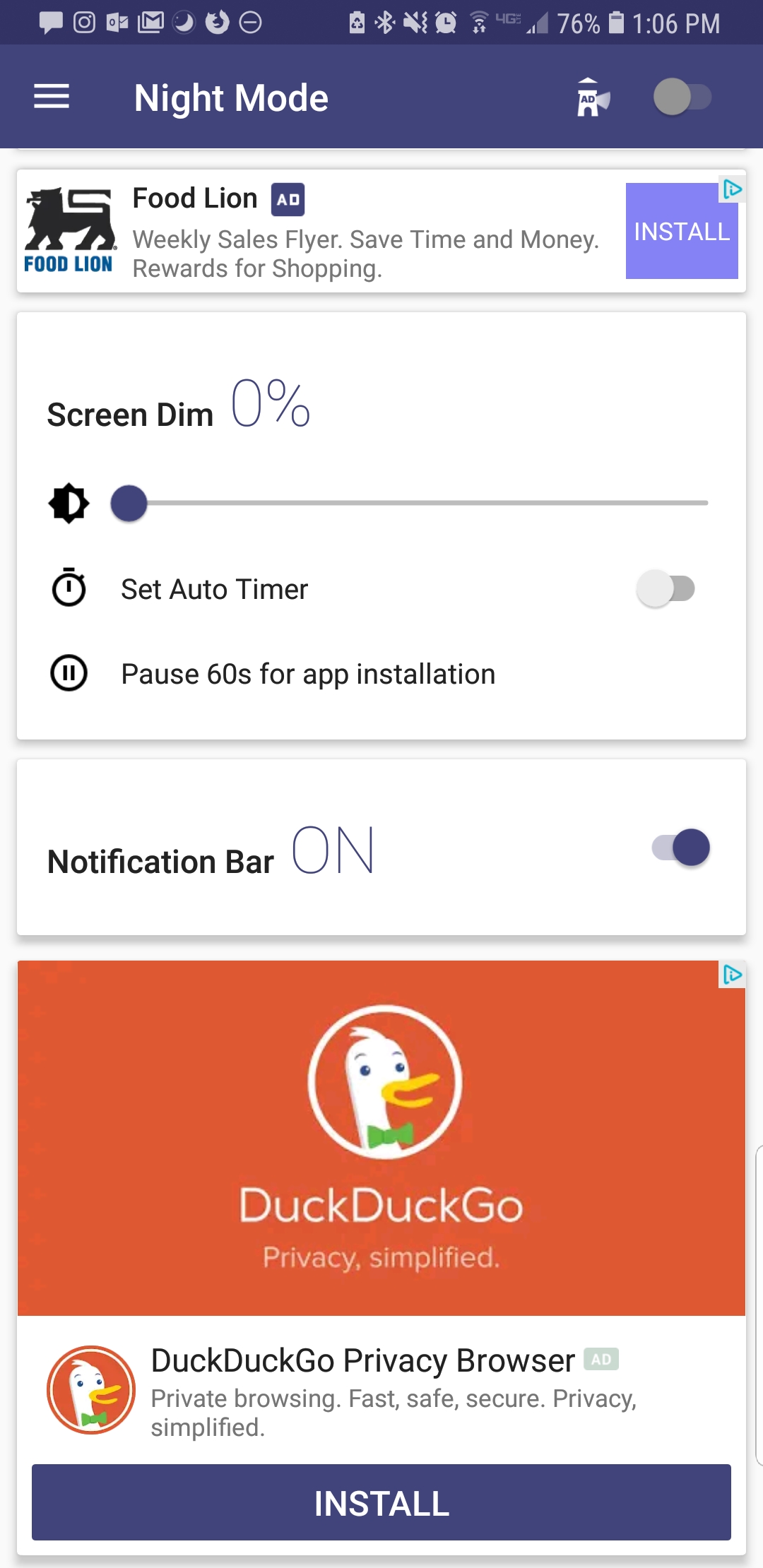Click the brightness icon beside the dim slider
Image resolution: width=763 pixels, height=1568 pixels.
69,503
